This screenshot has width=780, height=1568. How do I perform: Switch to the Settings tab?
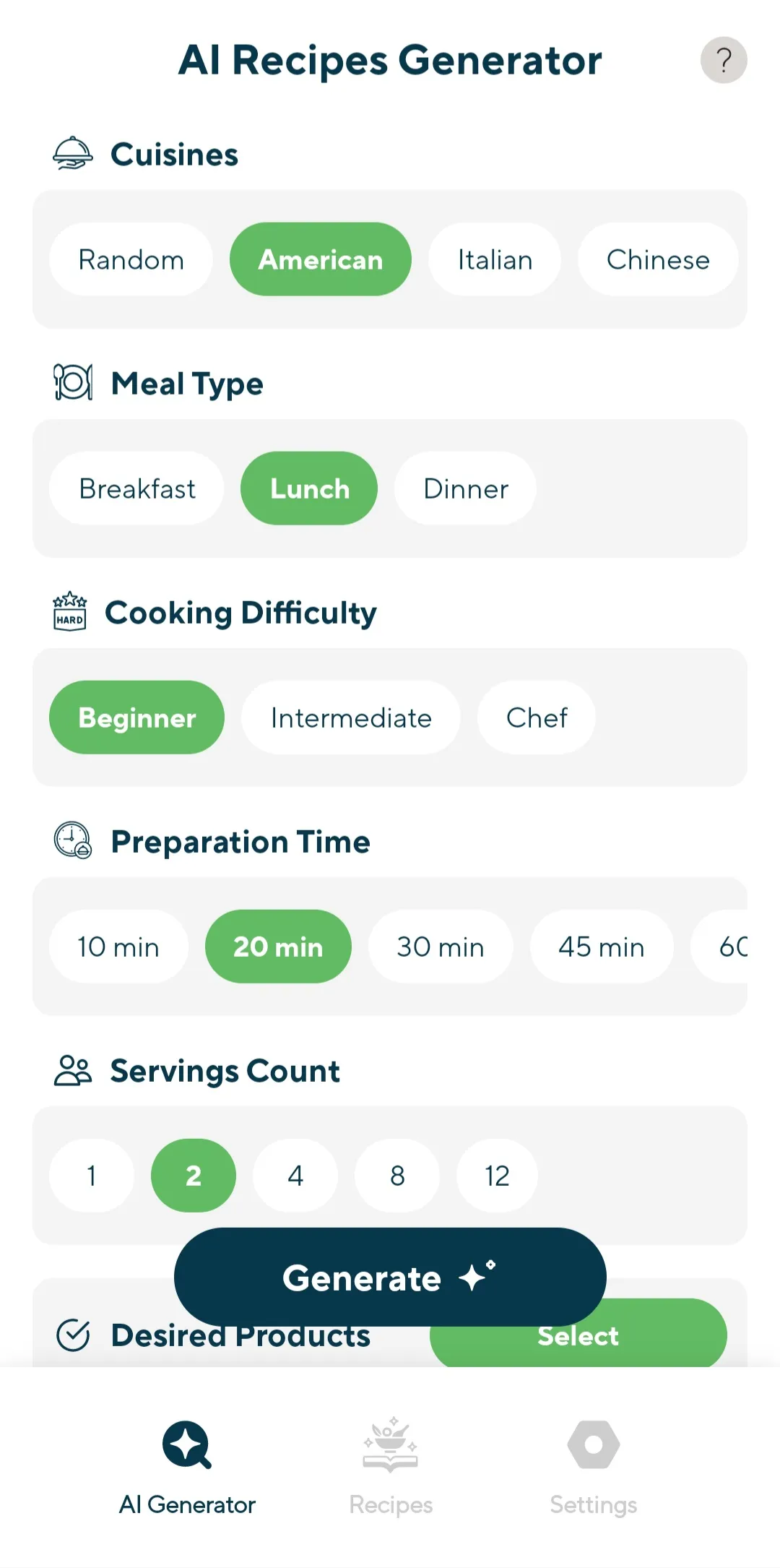(x=592, y=1467)
